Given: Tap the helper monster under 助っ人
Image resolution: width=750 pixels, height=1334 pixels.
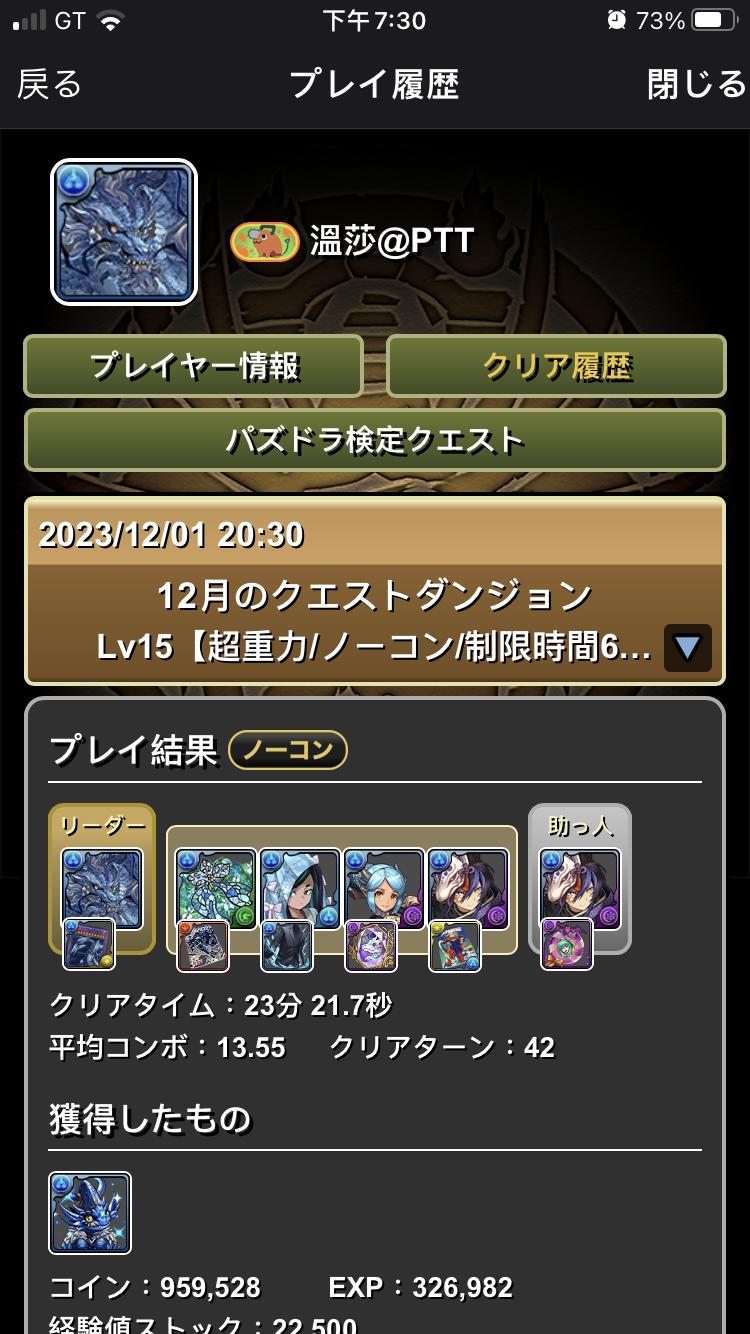Looking at the screenshot, I should coord(580,888).
